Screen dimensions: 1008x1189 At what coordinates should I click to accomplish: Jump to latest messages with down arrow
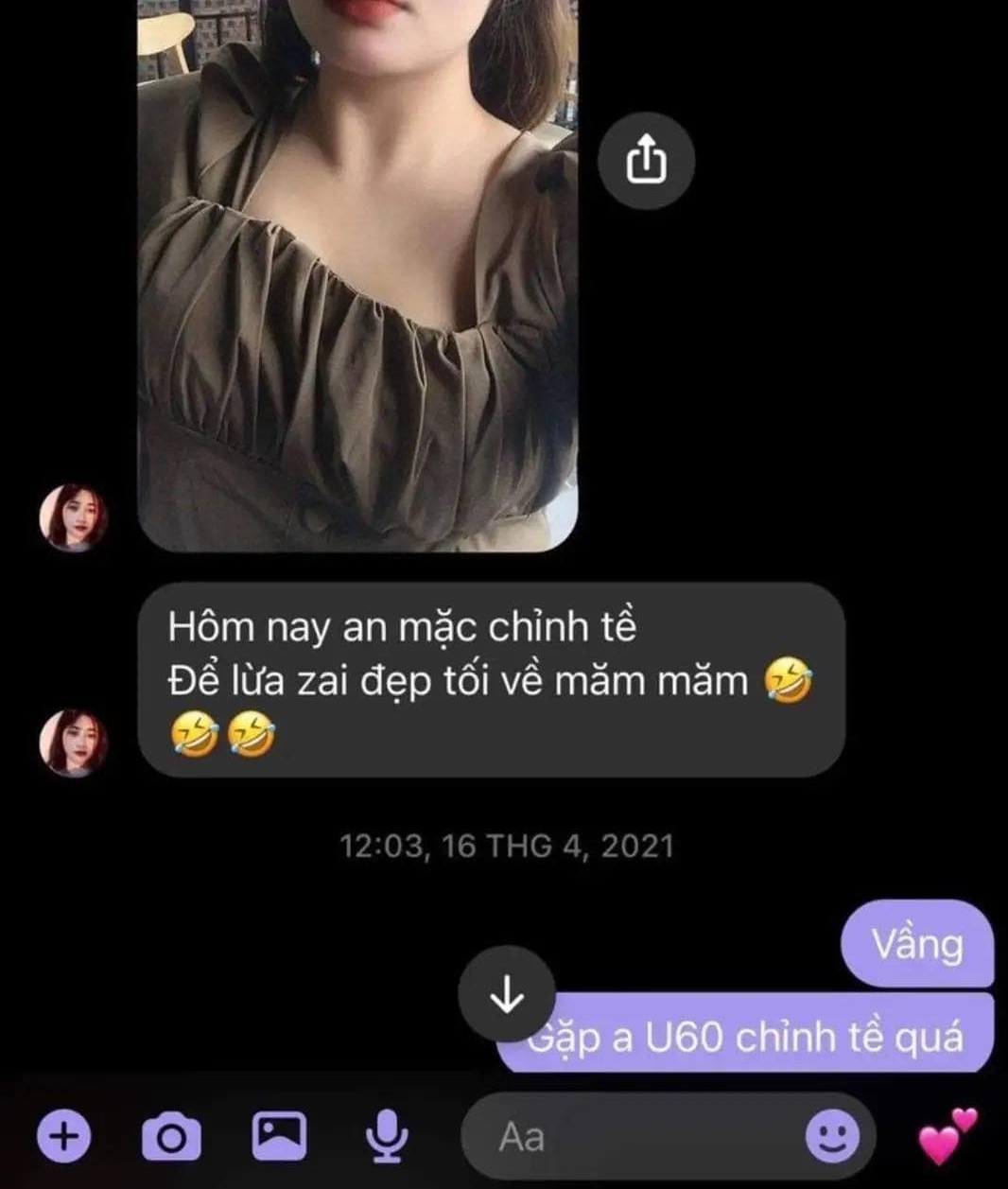pyautogui.click(x=508, y=994)
